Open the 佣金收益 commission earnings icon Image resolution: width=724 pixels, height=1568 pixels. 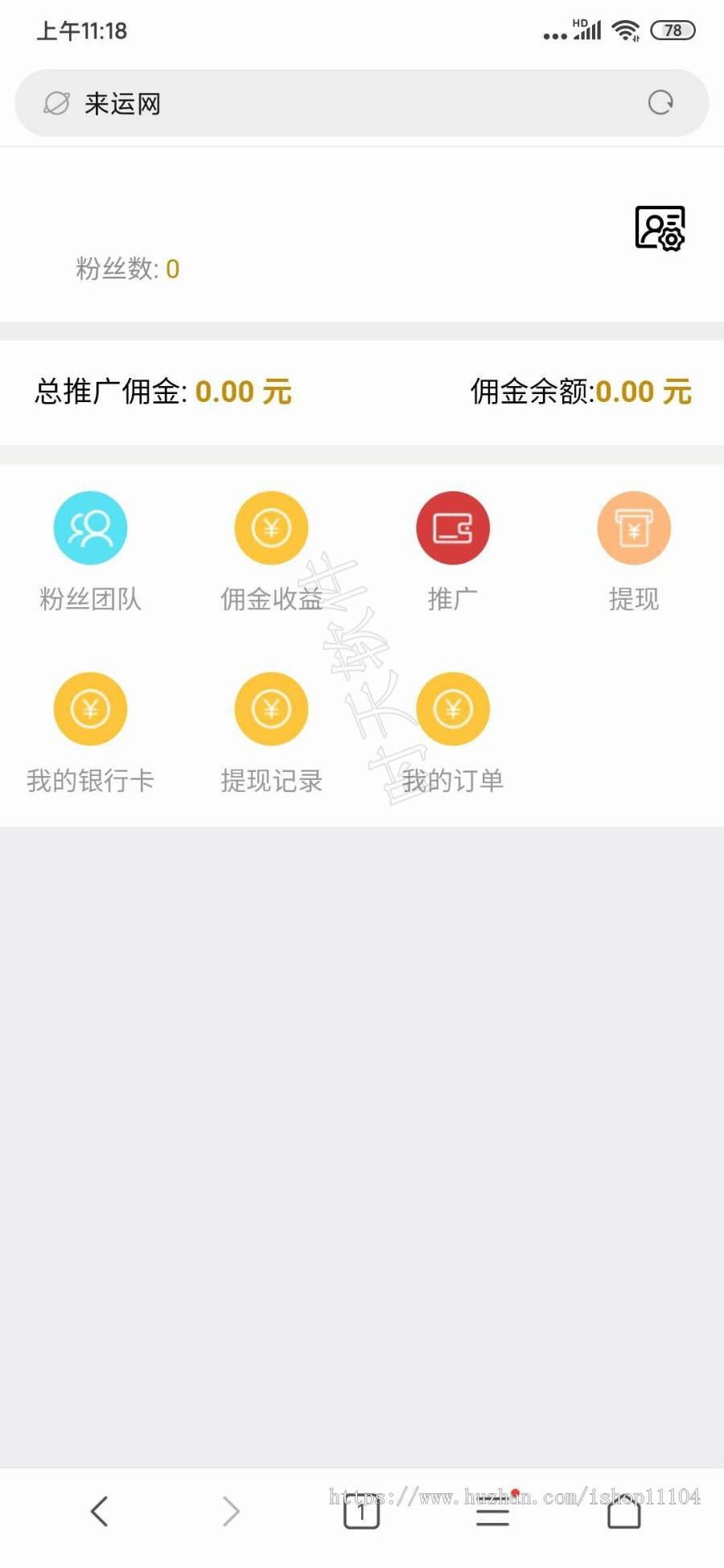271,527
